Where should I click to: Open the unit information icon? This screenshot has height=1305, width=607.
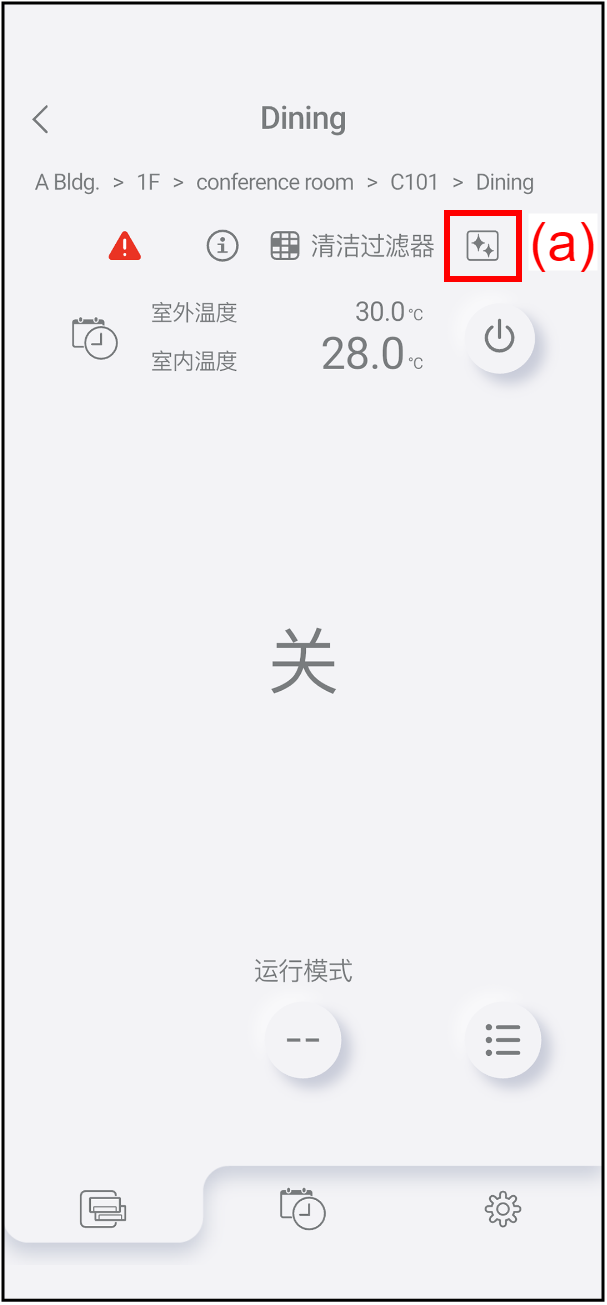point(222,245)
